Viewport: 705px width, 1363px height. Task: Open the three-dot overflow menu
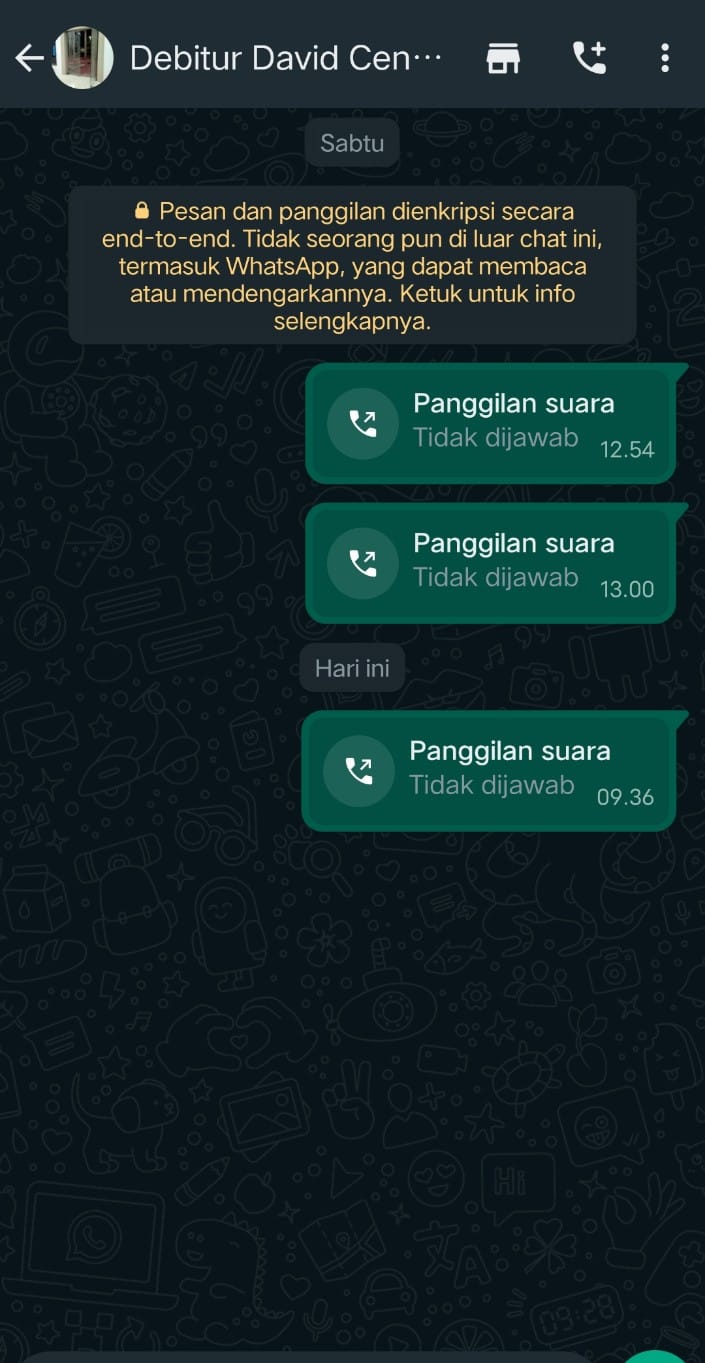(665, 59)
